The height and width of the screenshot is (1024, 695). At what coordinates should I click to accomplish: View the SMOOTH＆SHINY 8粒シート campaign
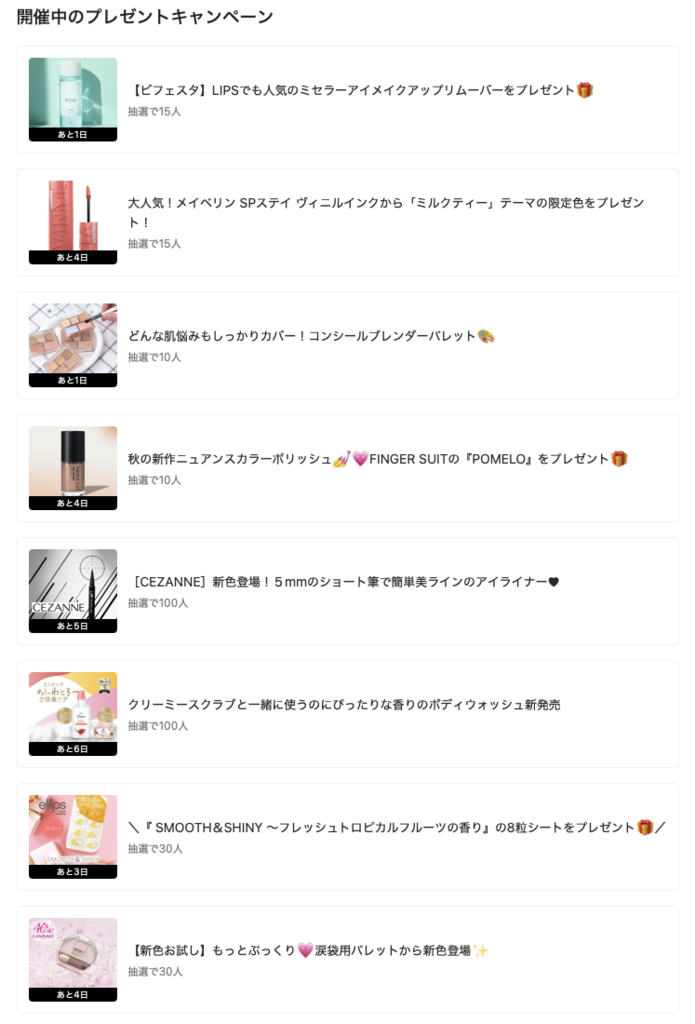pyautogui.click(x=396, y=828)
